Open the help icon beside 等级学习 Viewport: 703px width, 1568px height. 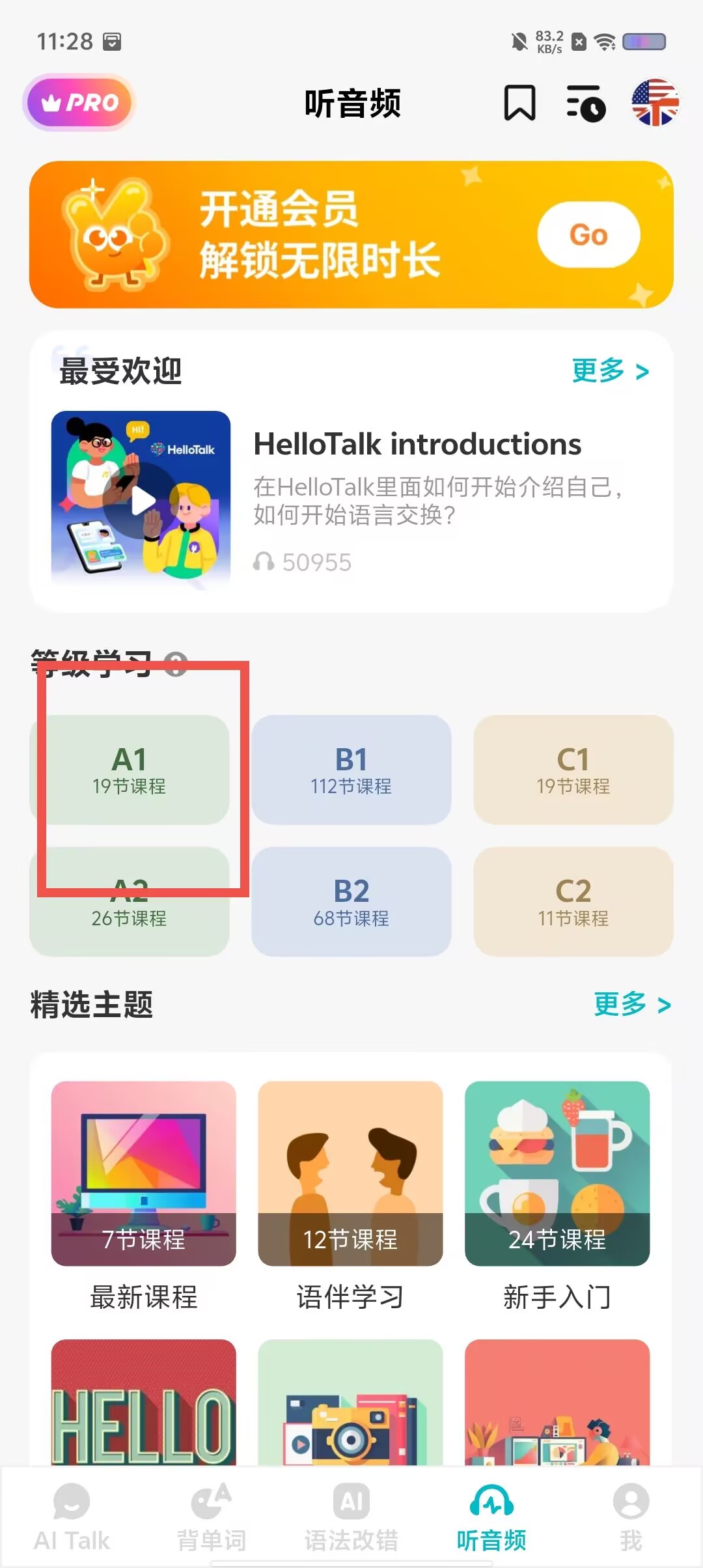(176, 664)
